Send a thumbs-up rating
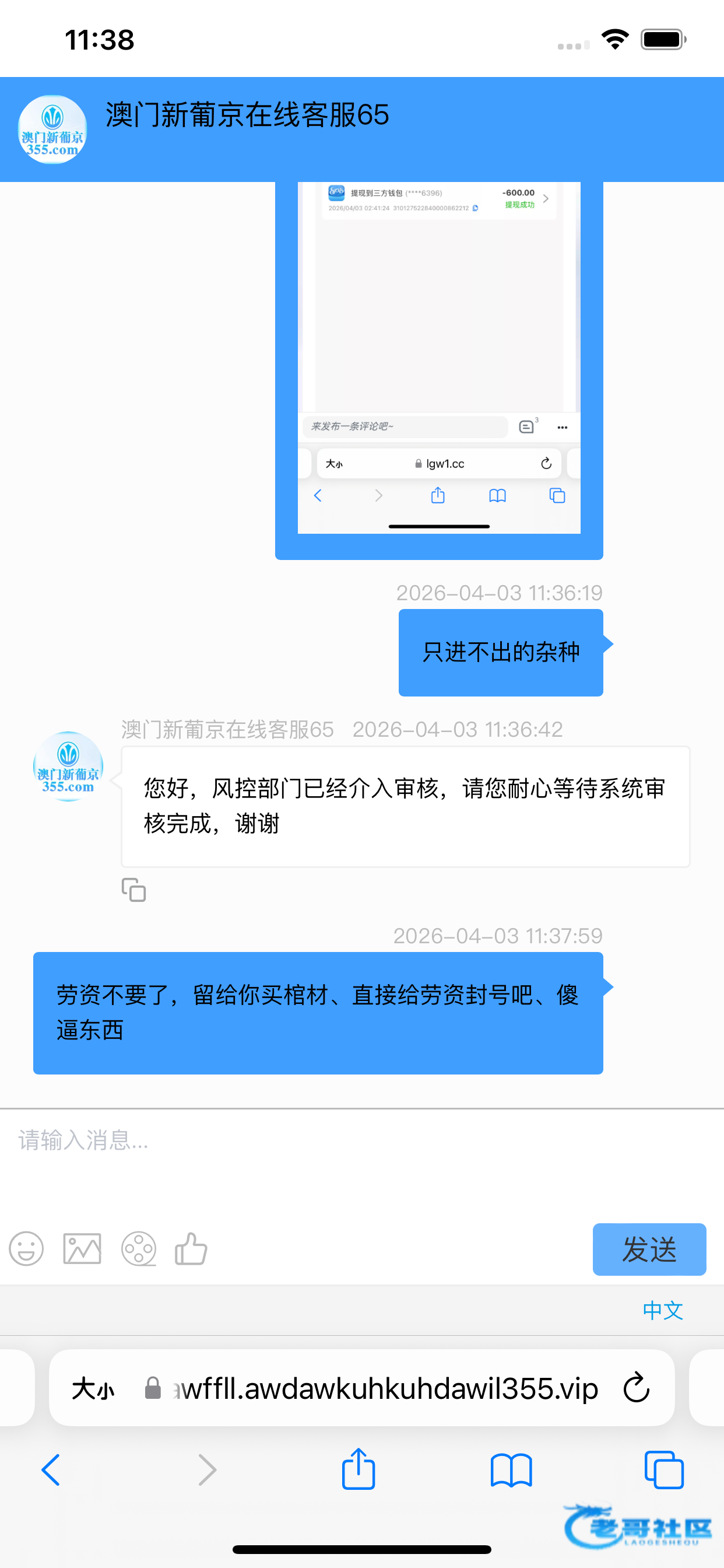This screenshot has height=1568, width=724. [191, 1249]
